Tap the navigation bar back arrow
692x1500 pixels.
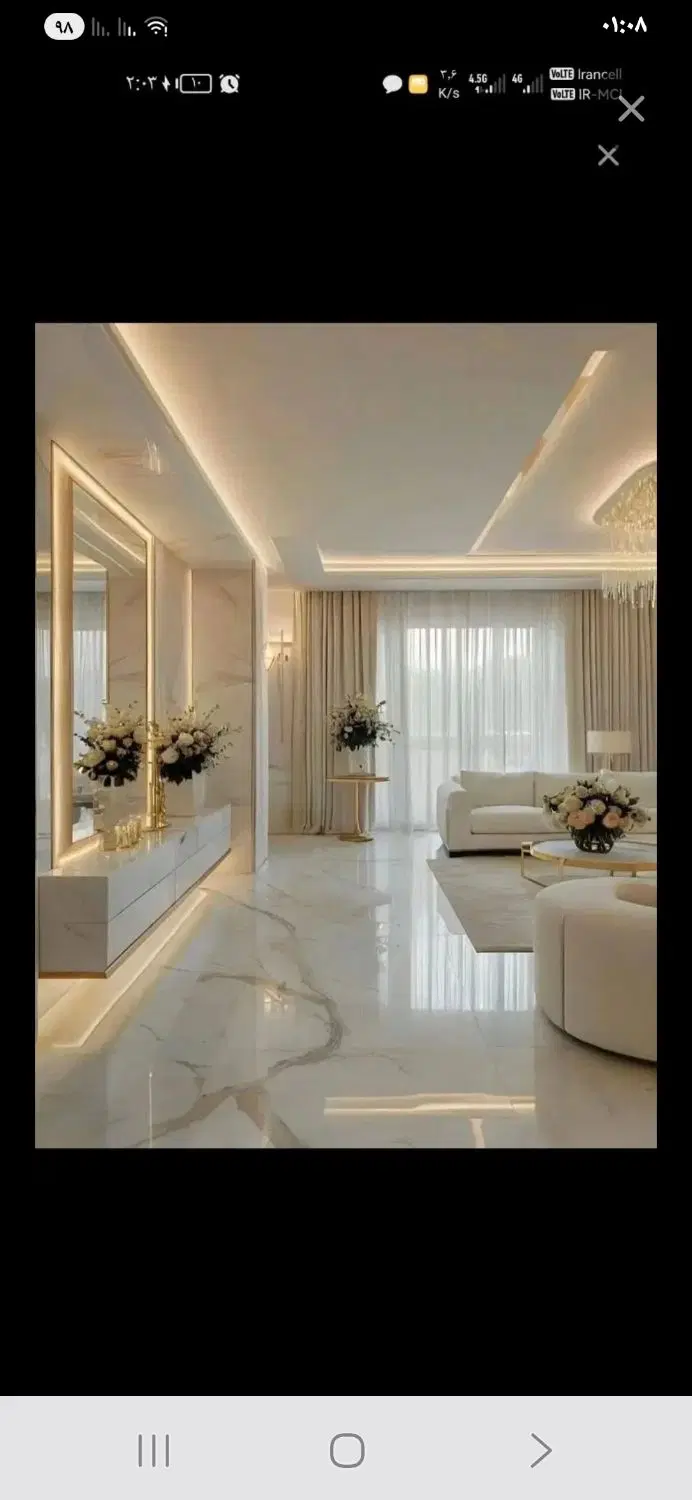tap(541, 1450)
